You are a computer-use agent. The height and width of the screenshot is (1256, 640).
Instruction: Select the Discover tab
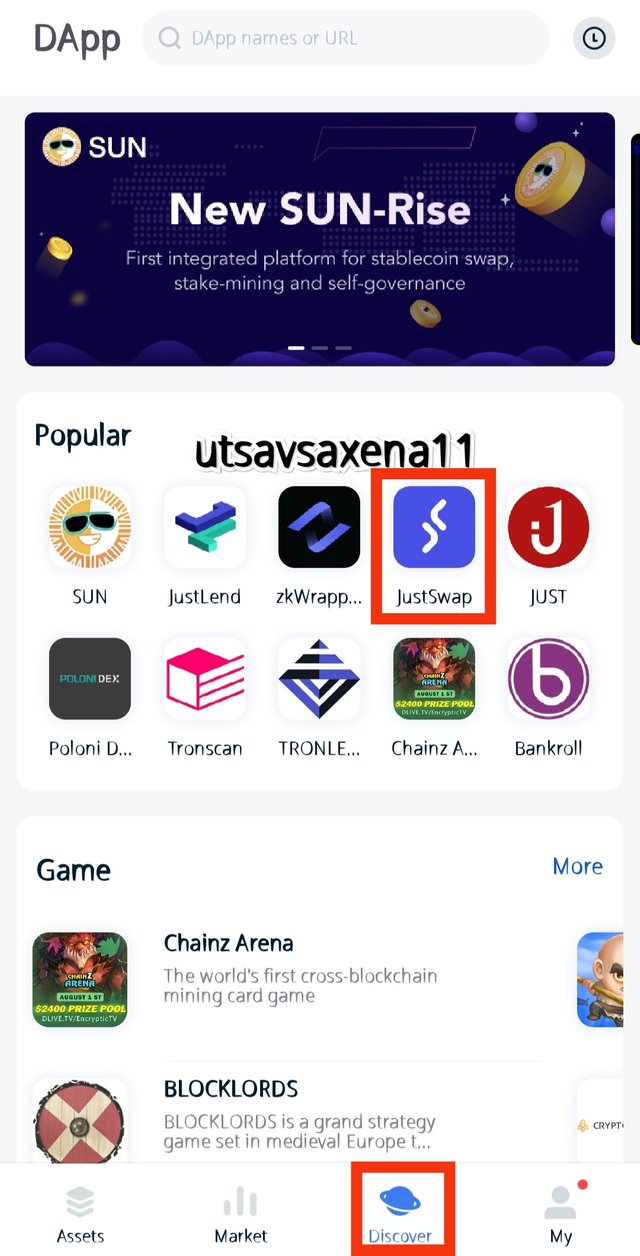[400, 1213]
